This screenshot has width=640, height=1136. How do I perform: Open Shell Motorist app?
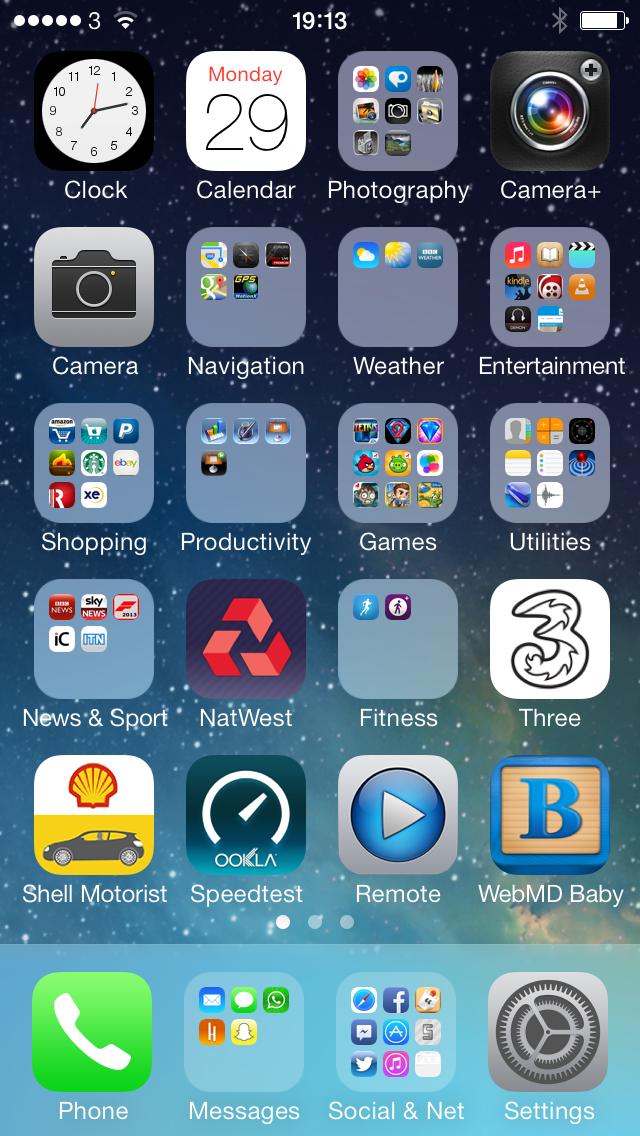[94, 815]
